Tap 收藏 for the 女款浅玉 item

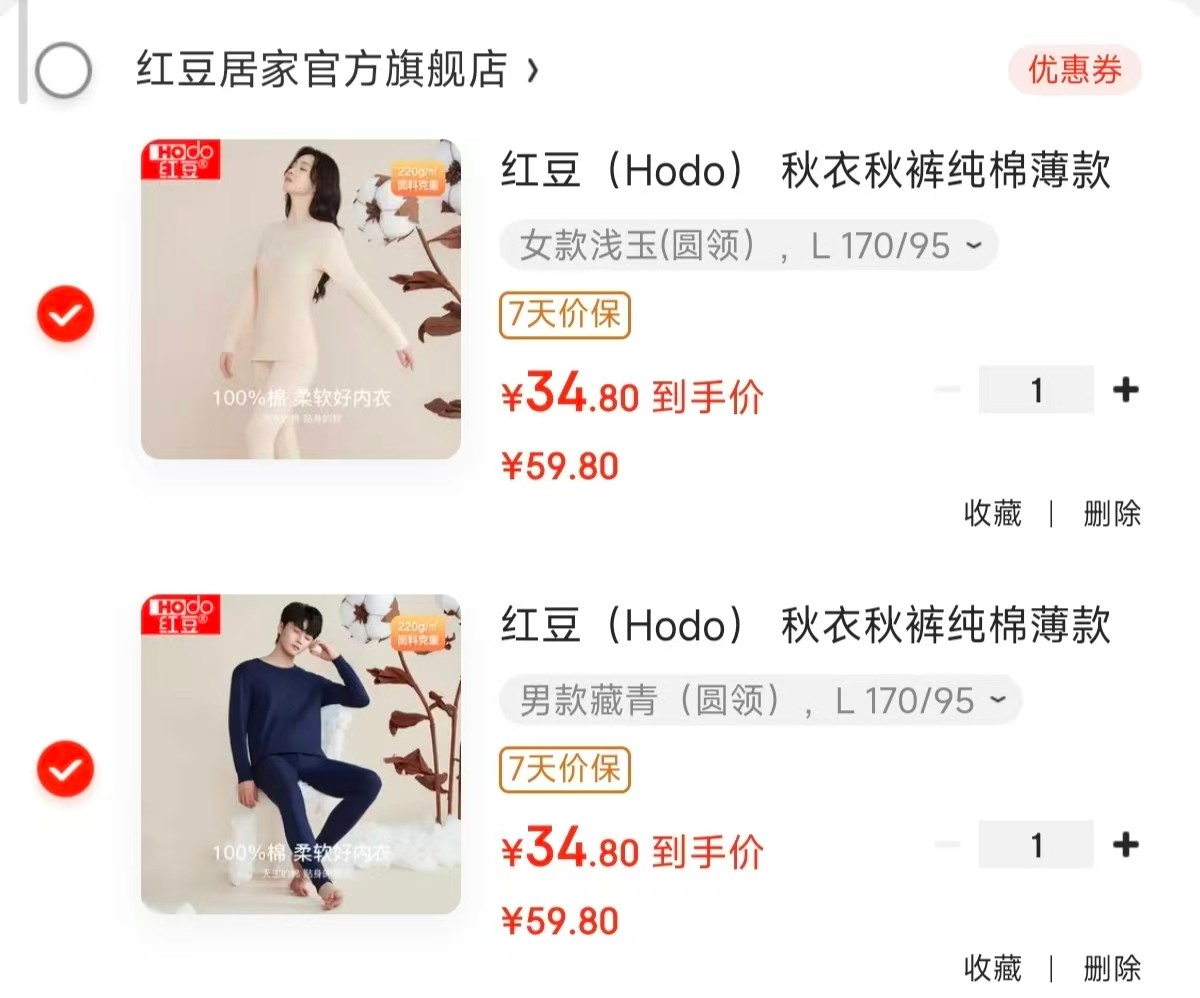point(992,514)
